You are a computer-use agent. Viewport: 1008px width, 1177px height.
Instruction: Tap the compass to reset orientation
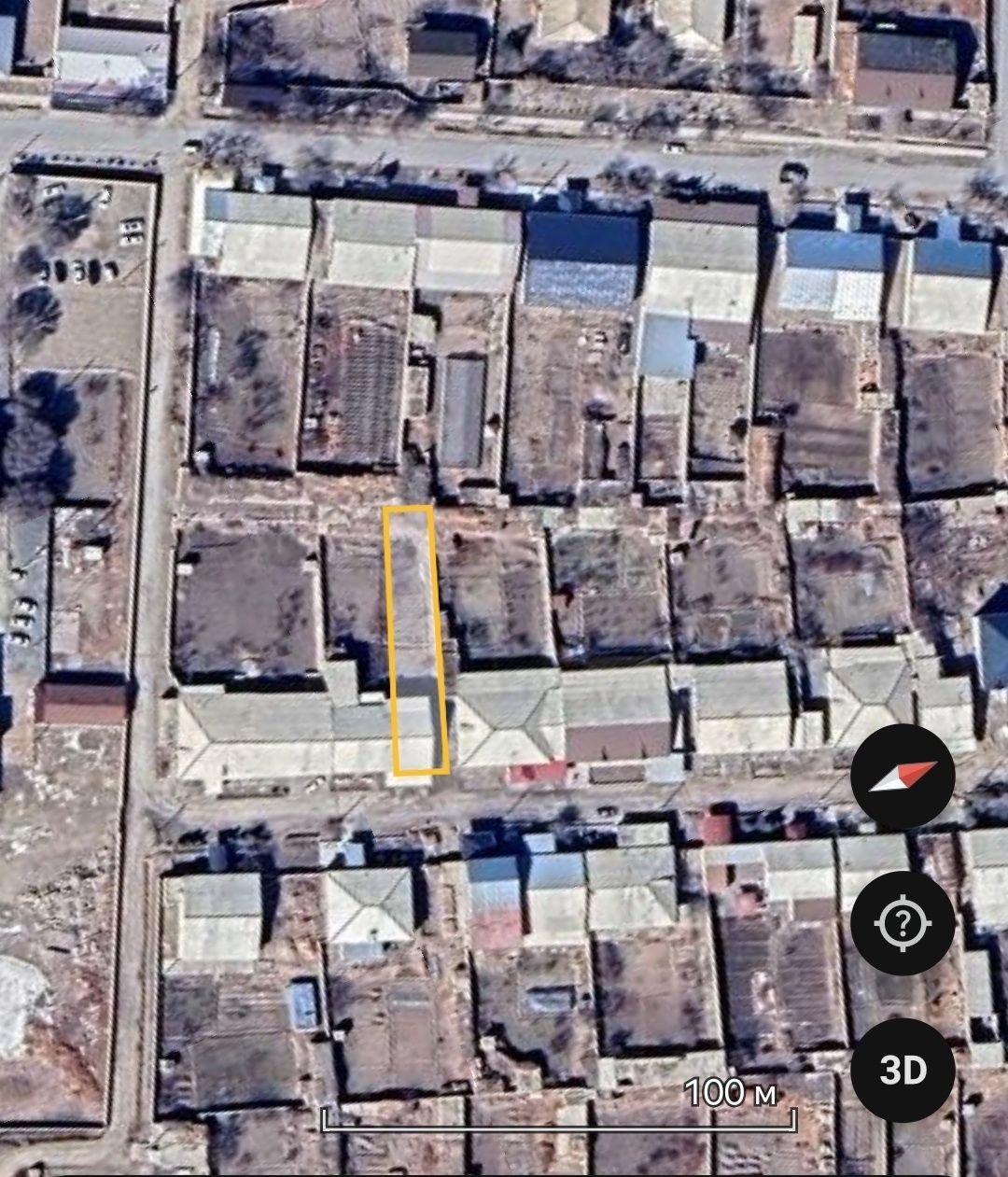coord(902,777)
